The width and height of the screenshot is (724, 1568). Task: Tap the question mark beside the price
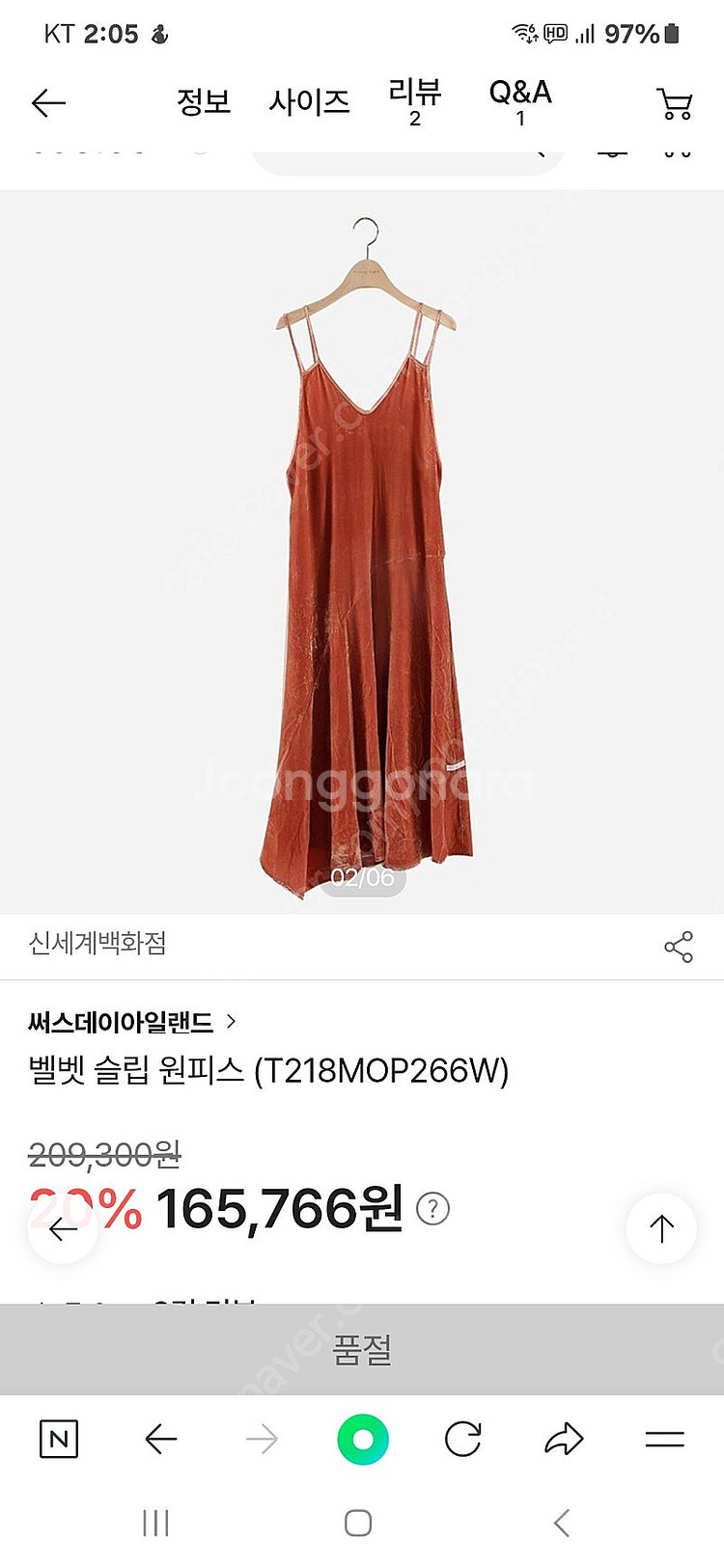tap(432, 1208)
